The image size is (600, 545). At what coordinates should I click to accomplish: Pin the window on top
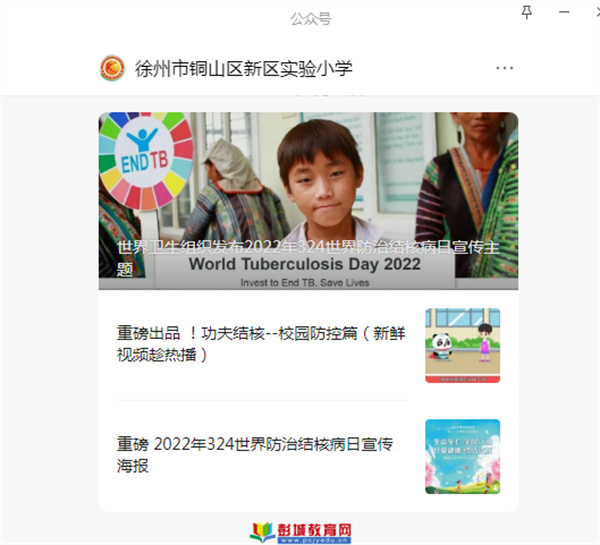point(527,12)
